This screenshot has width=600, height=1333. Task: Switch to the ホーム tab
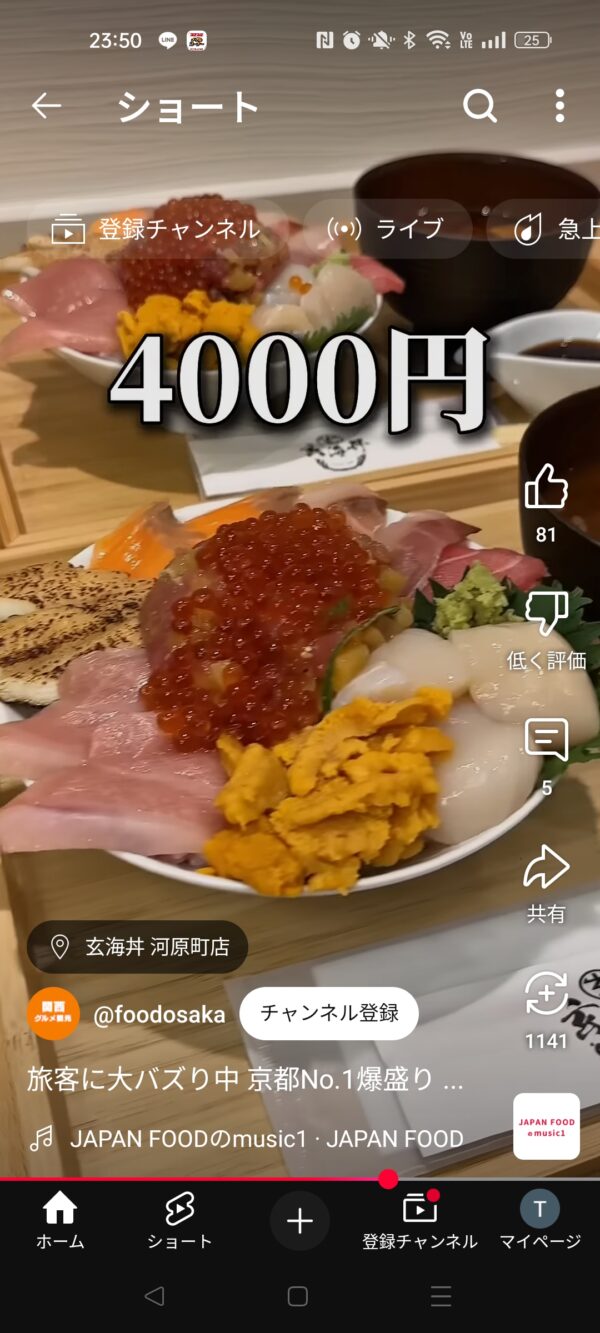click(x=60, y=1221)
